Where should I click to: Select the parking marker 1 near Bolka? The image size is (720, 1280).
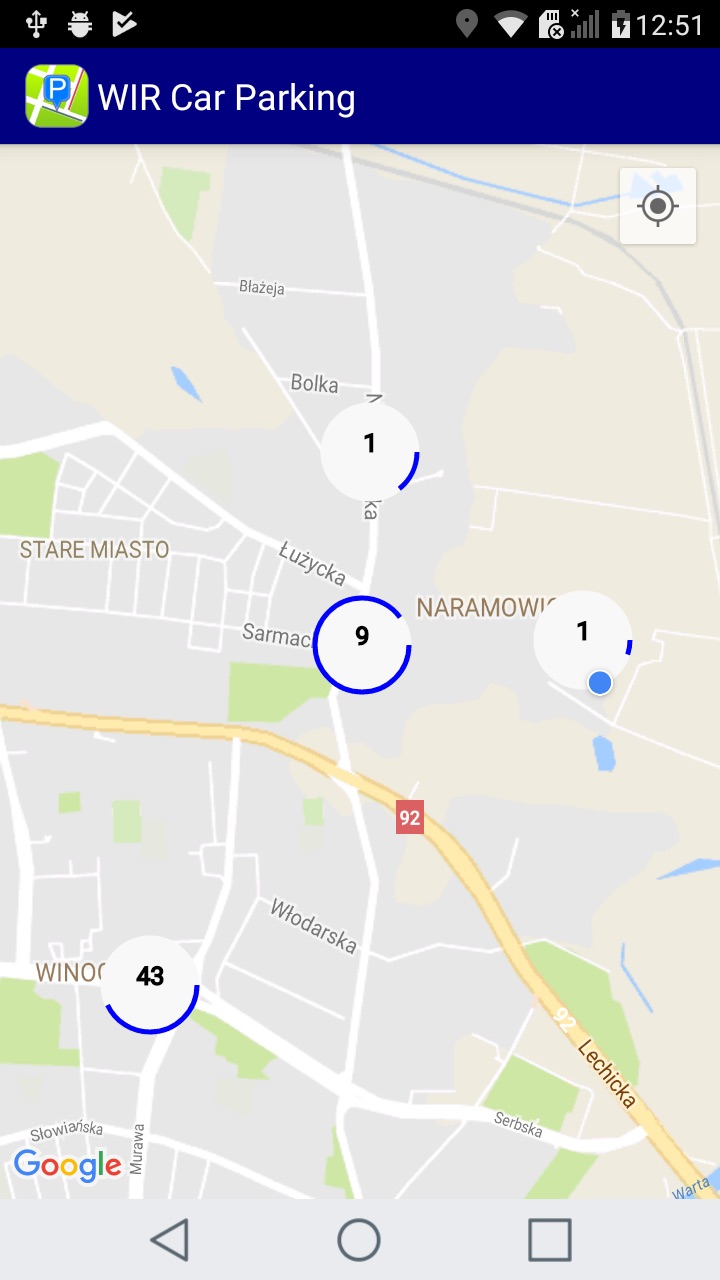(x=370, y=452)
